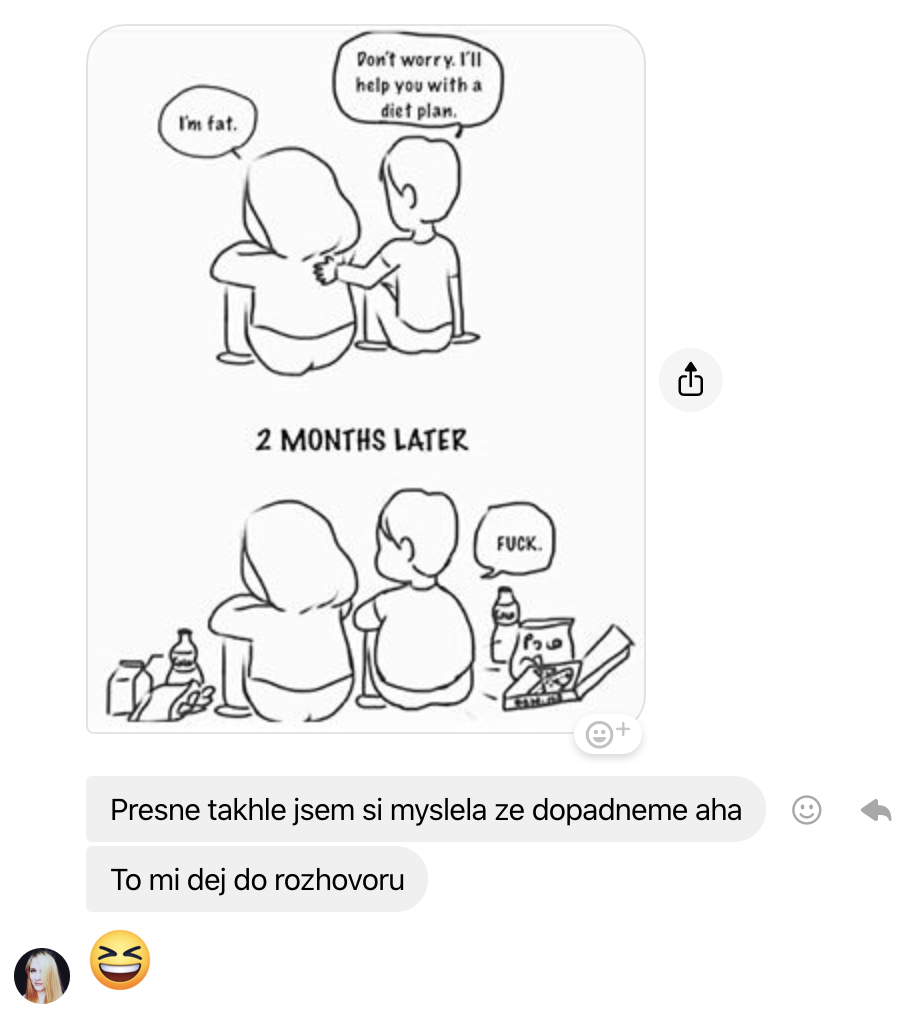Viewport: 910px width, 1016px height.
Task: Open the comic image full screen
Action: pyautogui.click(x=365, y=380)
